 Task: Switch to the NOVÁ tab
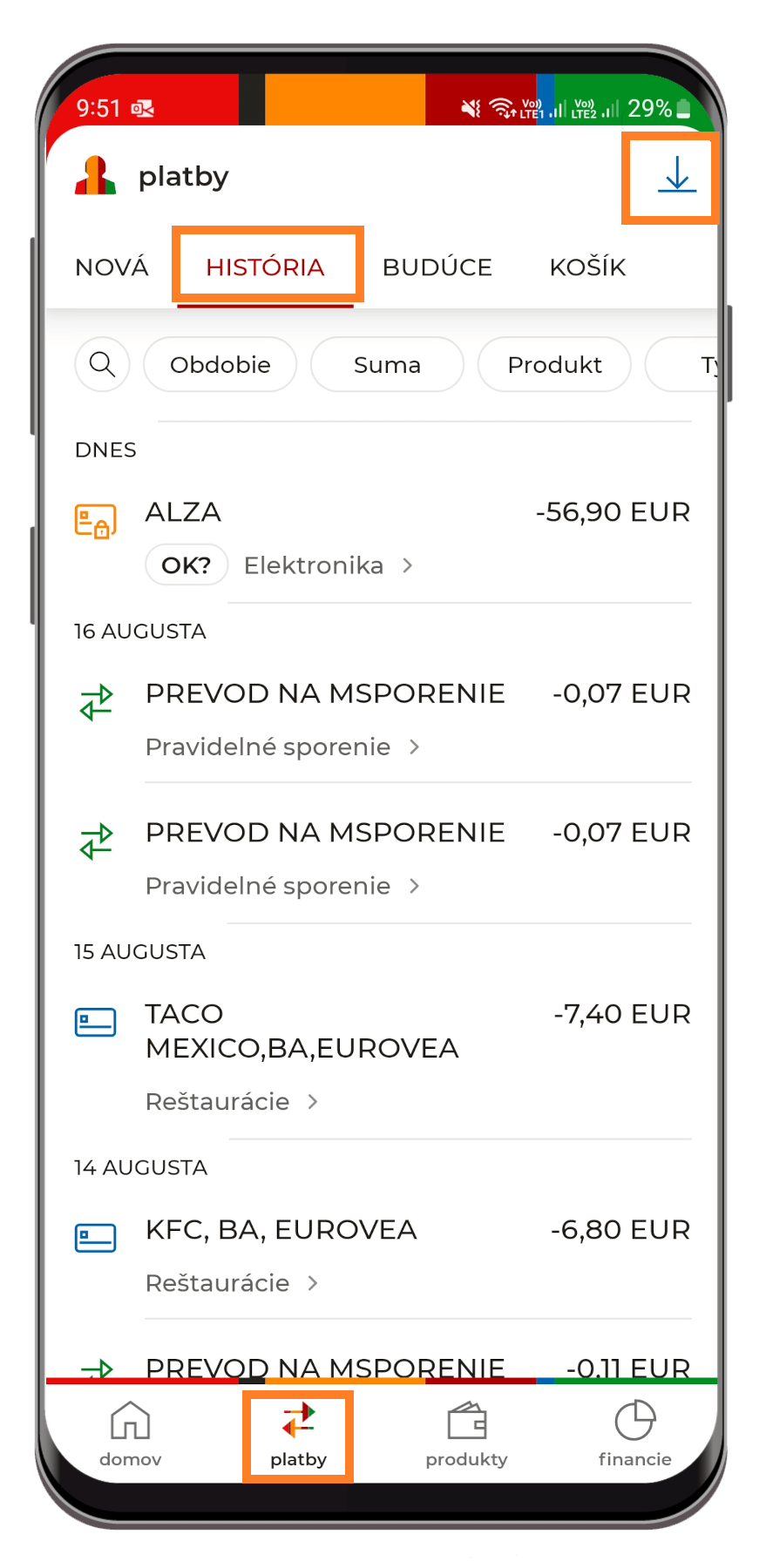[112, 267]
